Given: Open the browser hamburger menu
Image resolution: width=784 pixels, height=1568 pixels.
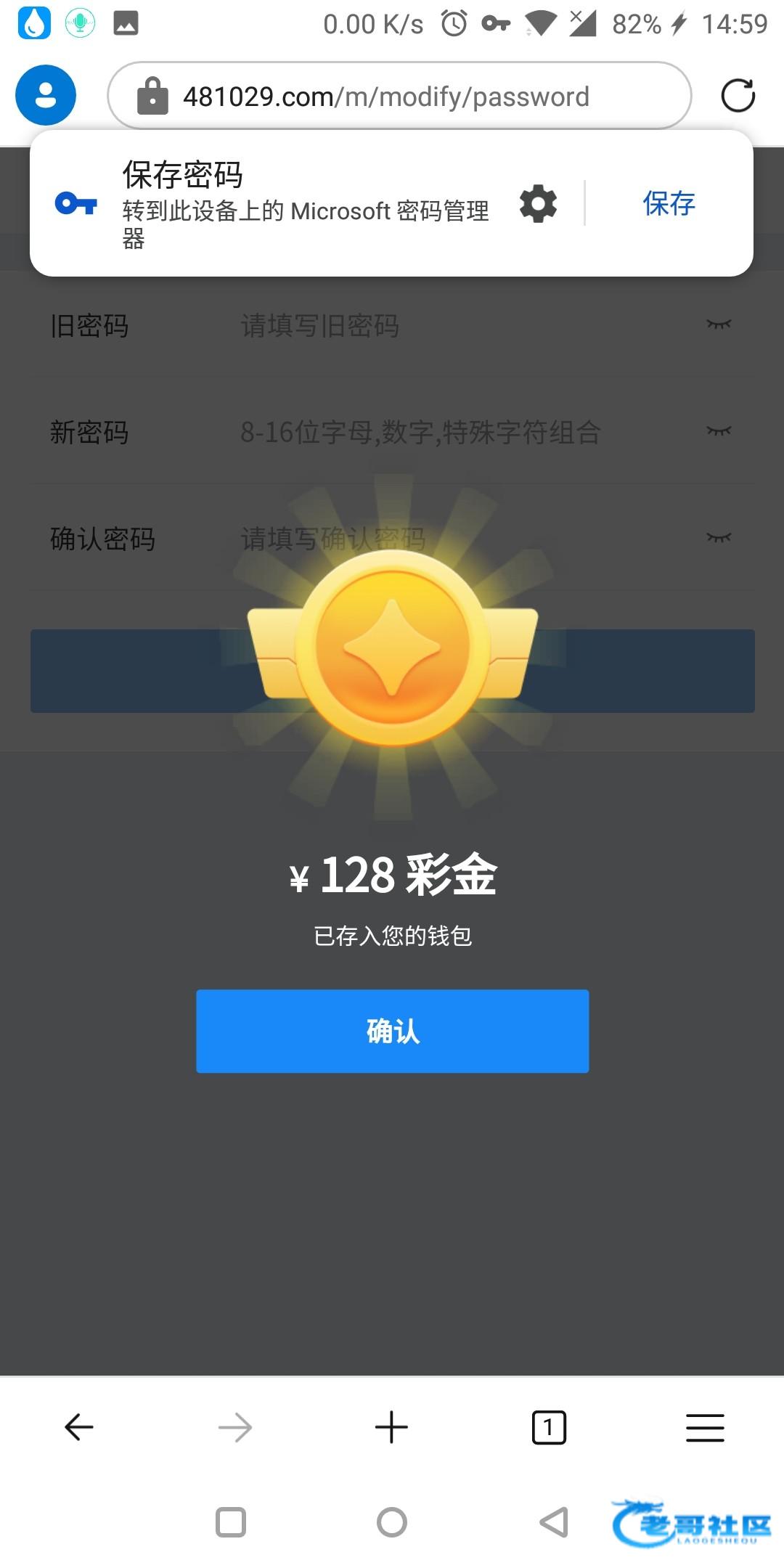Looking at the screenshot, I should tap(705, 1427).
